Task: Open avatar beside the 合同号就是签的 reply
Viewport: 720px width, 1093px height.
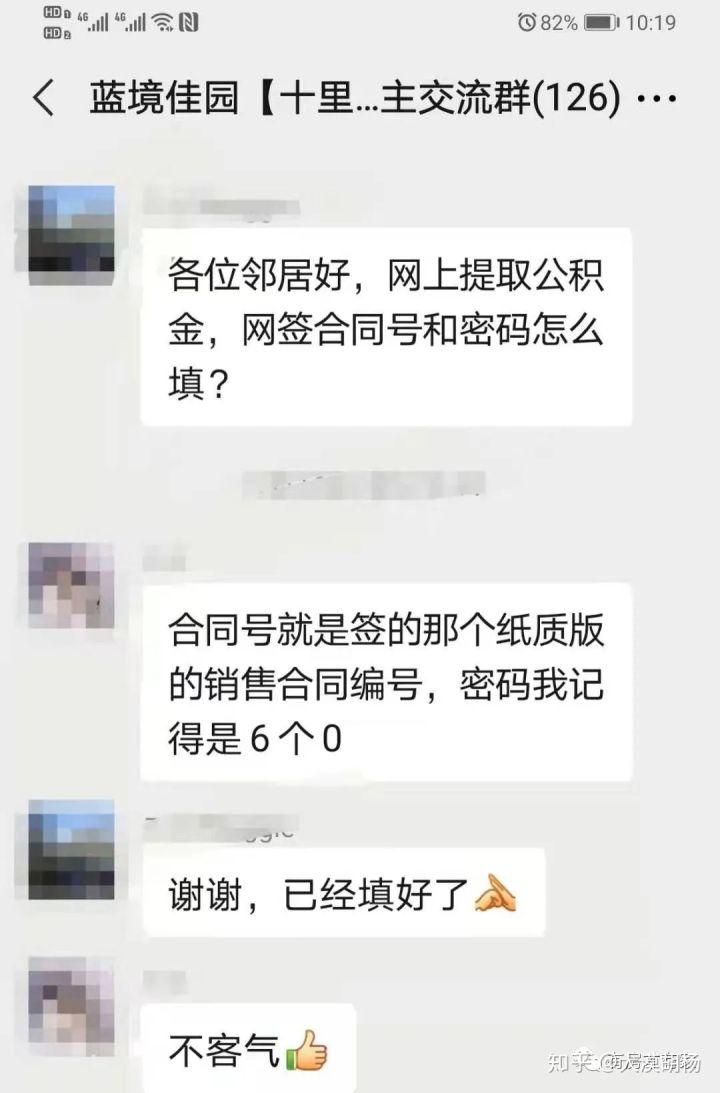Action: tap(70, 584)
